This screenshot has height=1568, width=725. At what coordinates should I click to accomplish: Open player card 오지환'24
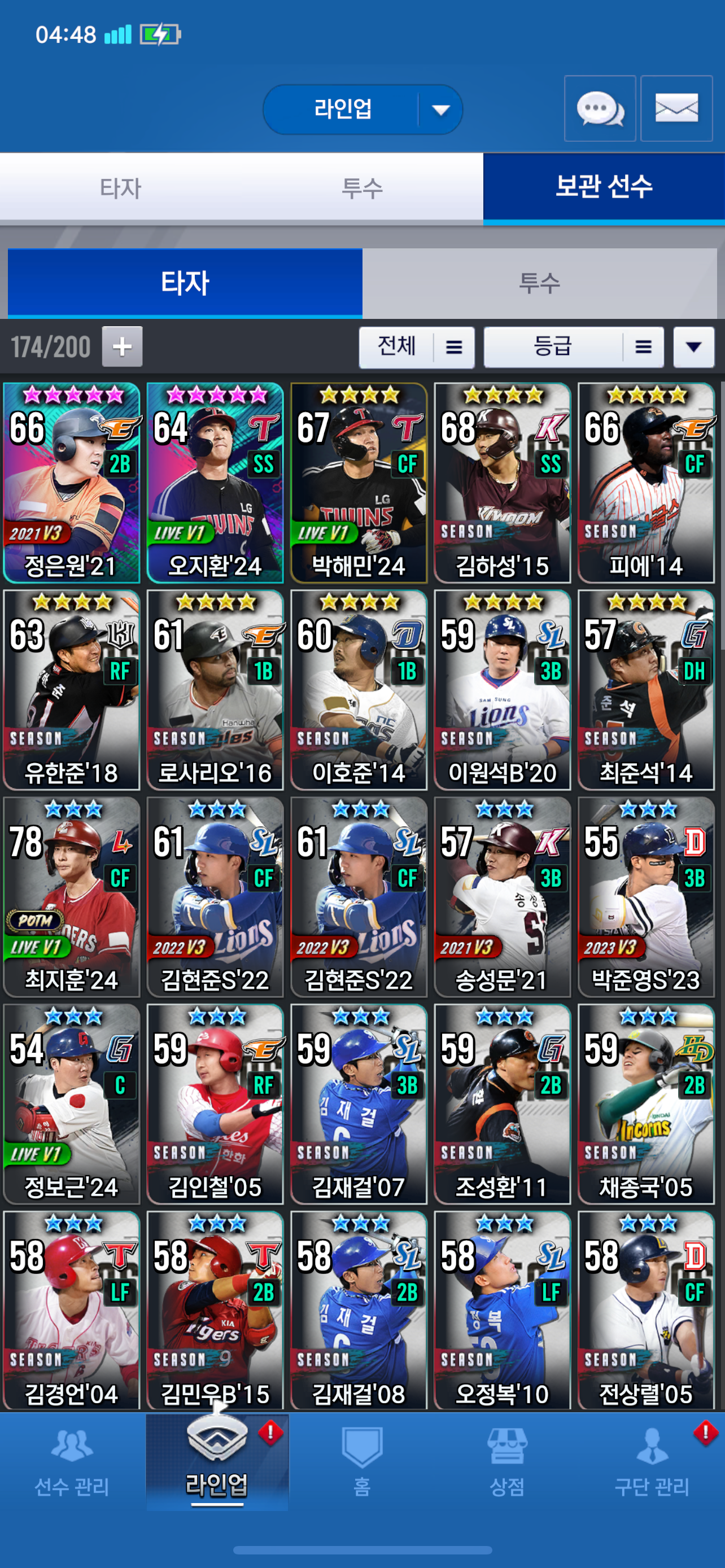(215, 483)
